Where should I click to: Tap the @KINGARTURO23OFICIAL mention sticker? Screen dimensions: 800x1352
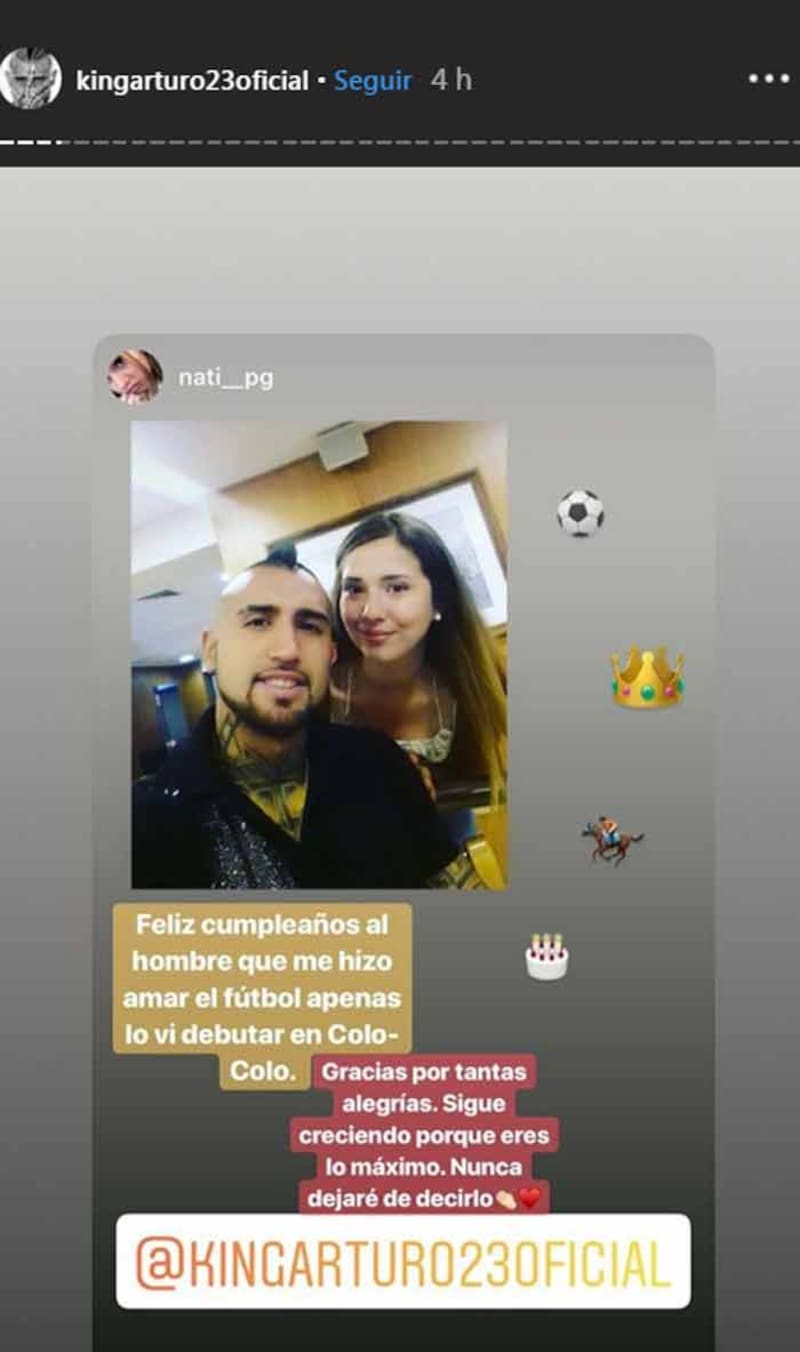(403, 1261)
